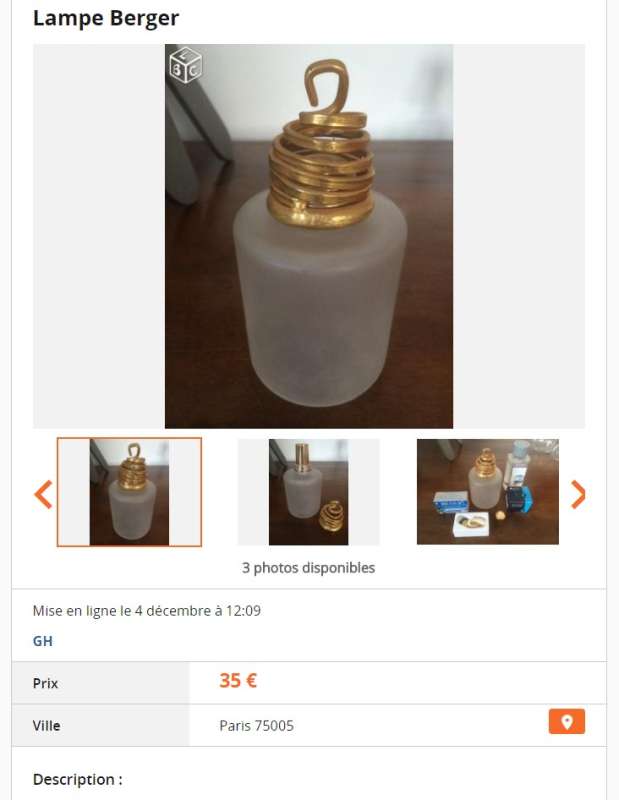The image size is (619, 800).
Task: Select the thumbnail with the cap removed
Action: [x=308, y=492]
